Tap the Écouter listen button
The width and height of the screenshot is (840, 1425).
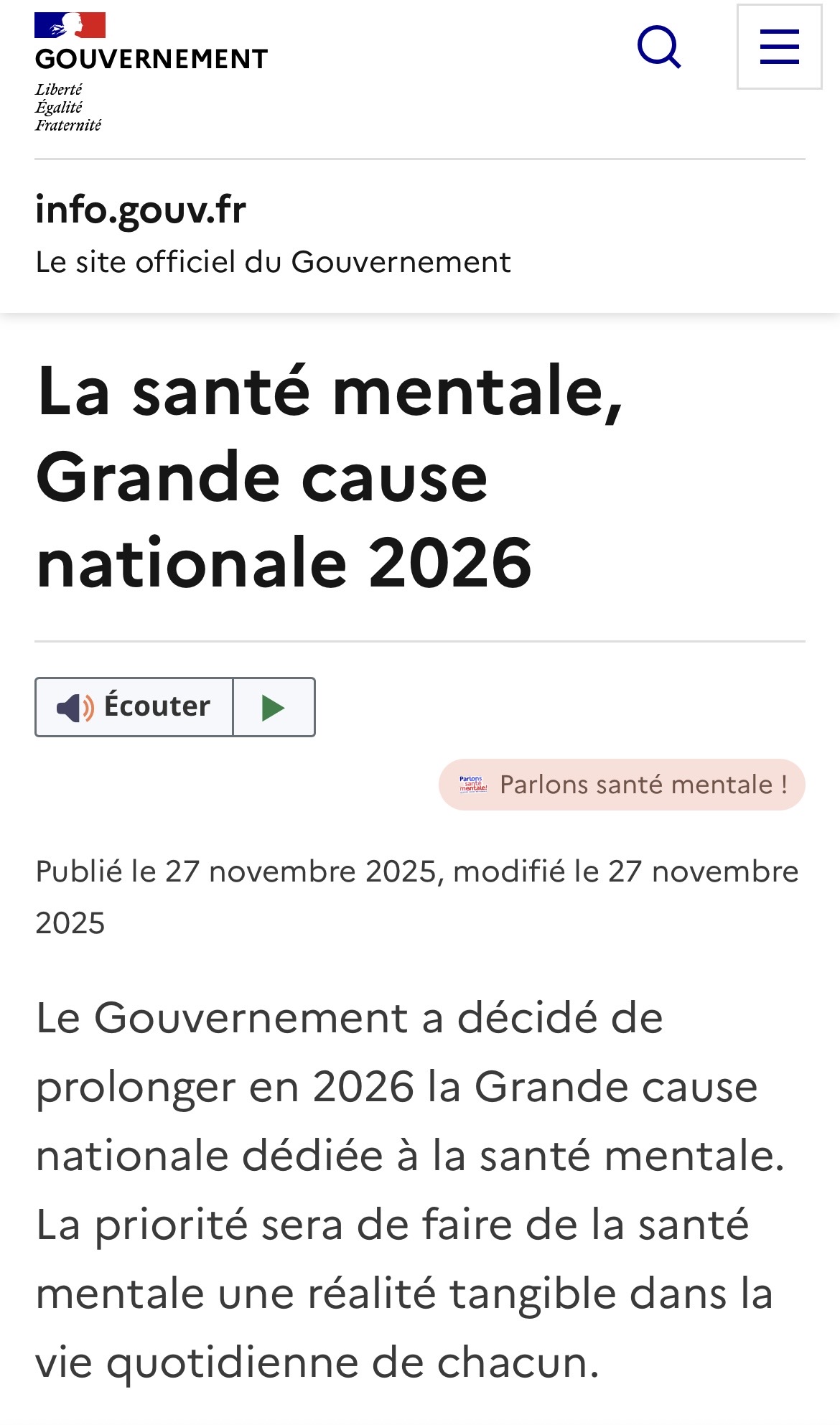(x=134, y=707)
